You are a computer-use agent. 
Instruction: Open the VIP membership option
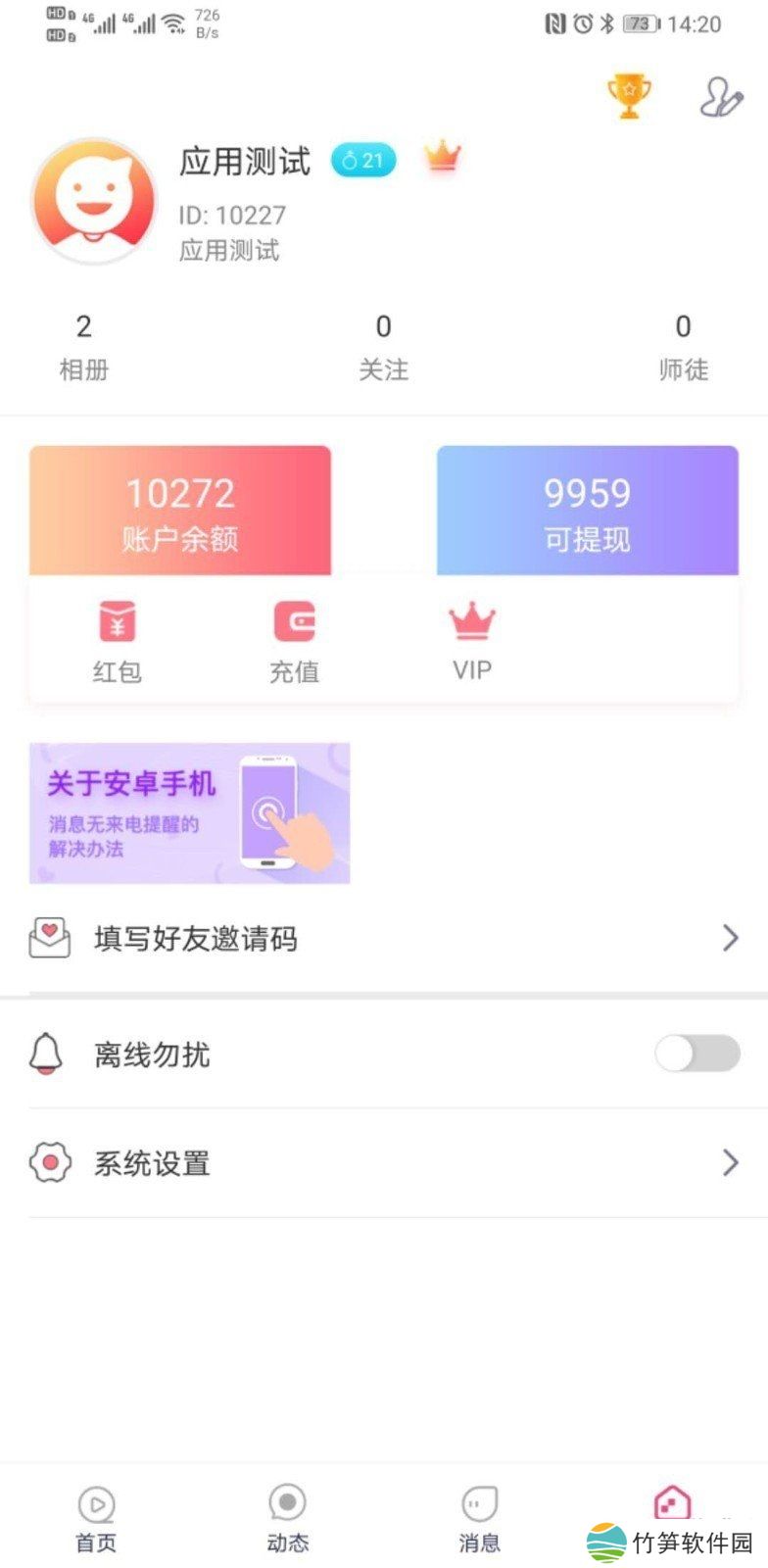pyautogui.click(x=471, y=642)
